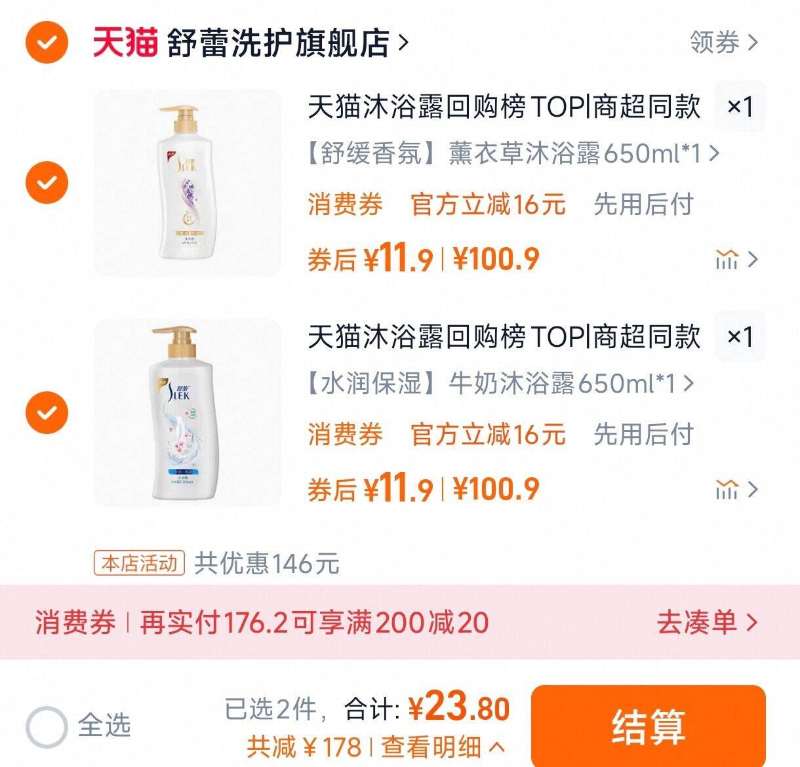Tap 领券 to get coupons
Screen dimensions: 800x767
(x=723, y=42)
